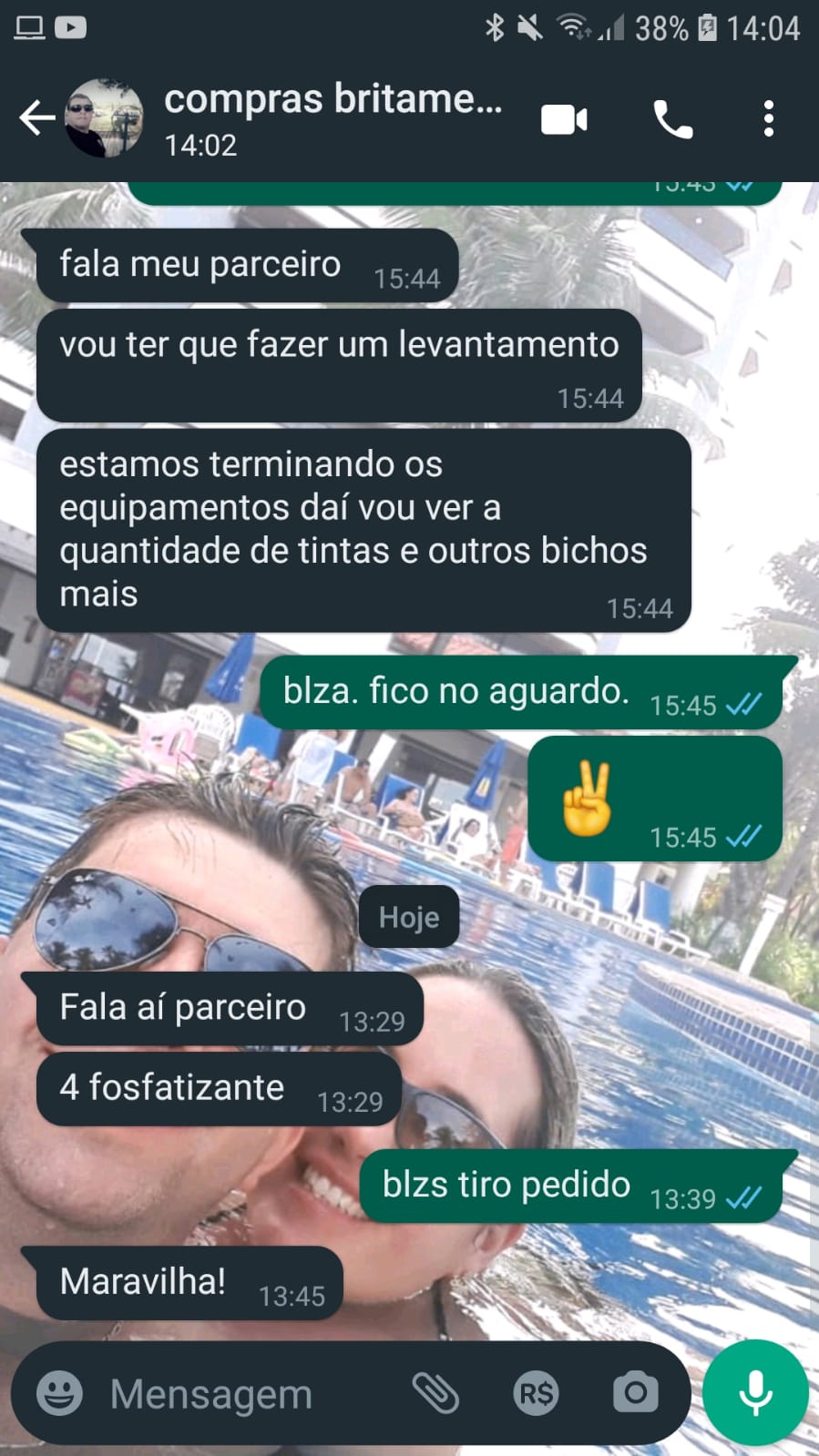Open compras britame contact profile photo
The width and height of the screenshot is (819, 1456).
tap(104, 118)
